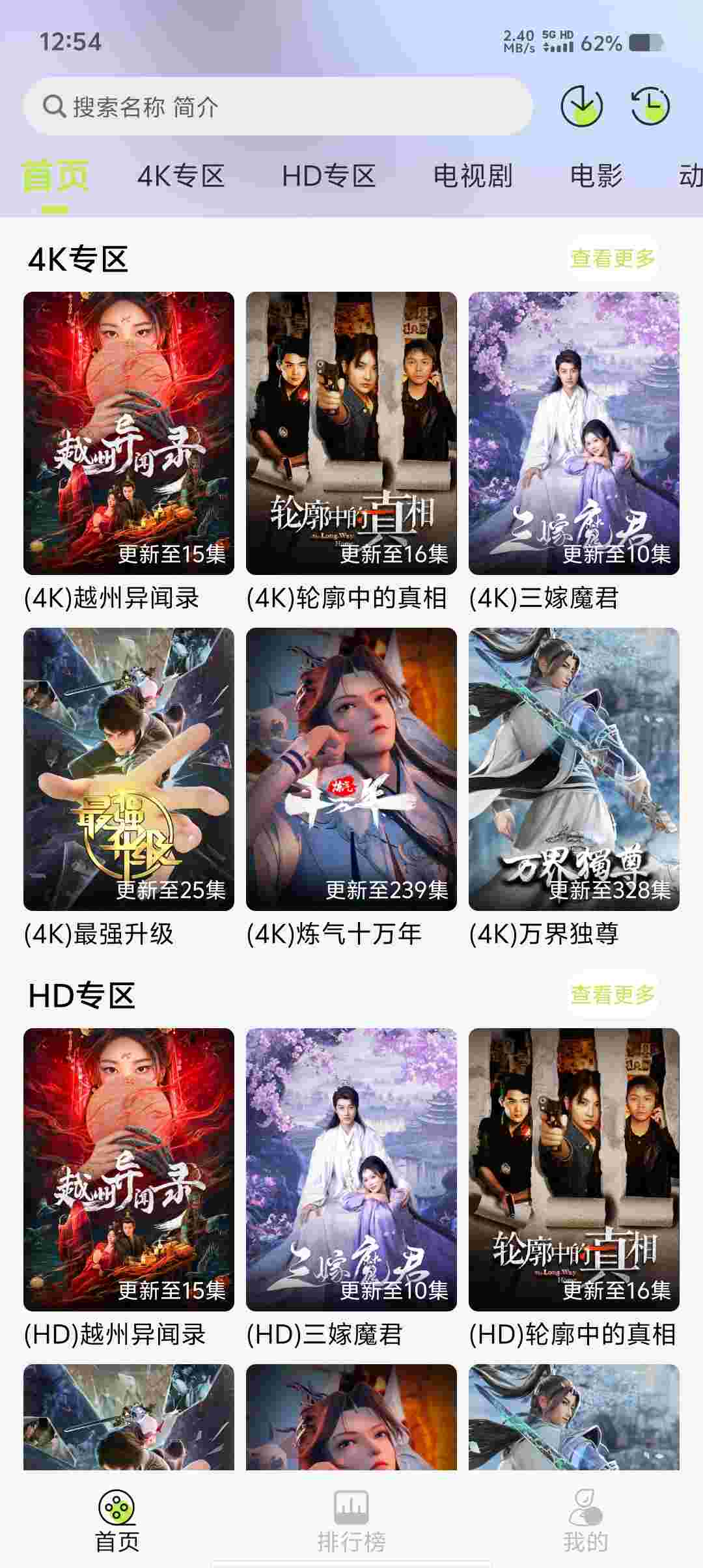Go to the 我的 bottom tab
703x1568 pixels.
click(x=586, y=1521)
